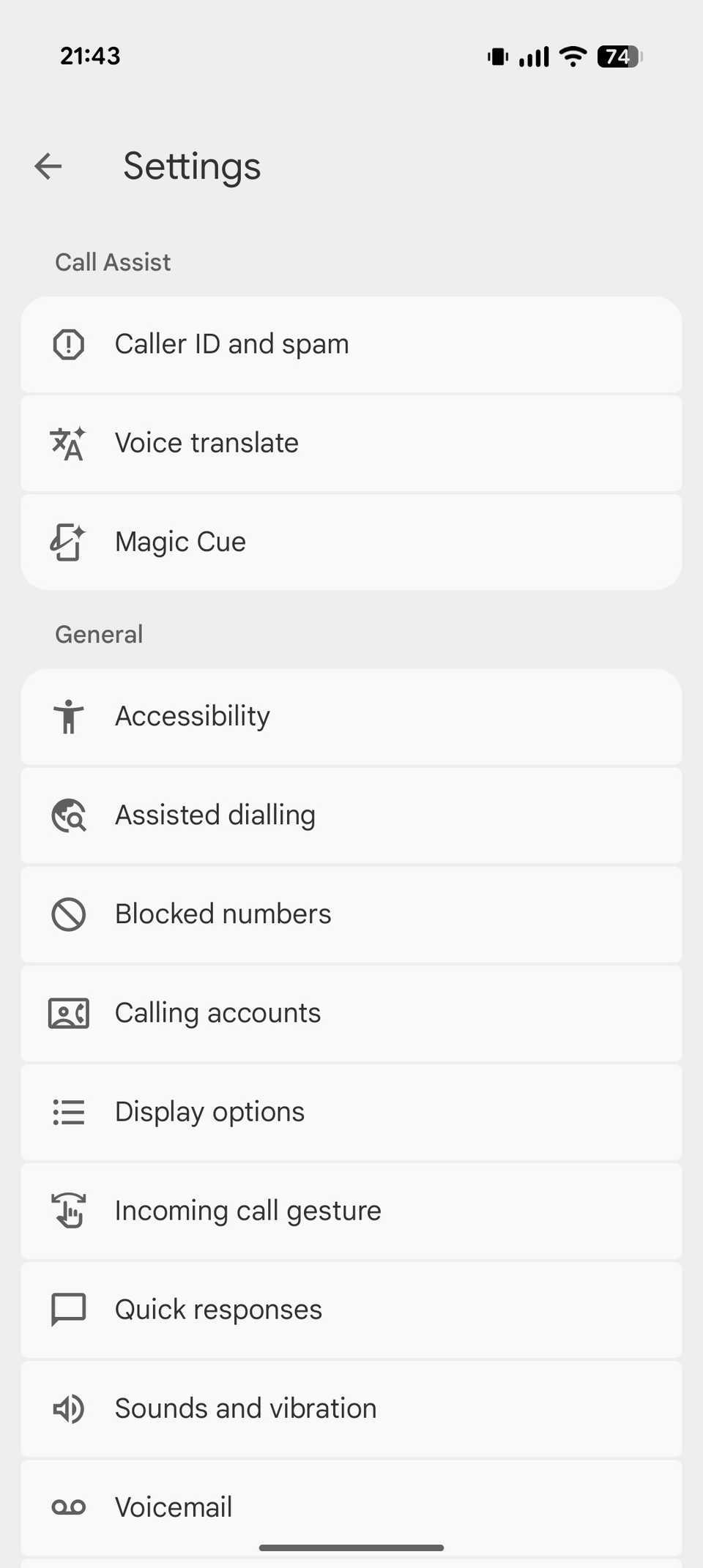Image resolution: width=703 pixels, height=1568 pixels.
Task: Open Sounds and vibration settings
Action: (x=351, y=1408)
